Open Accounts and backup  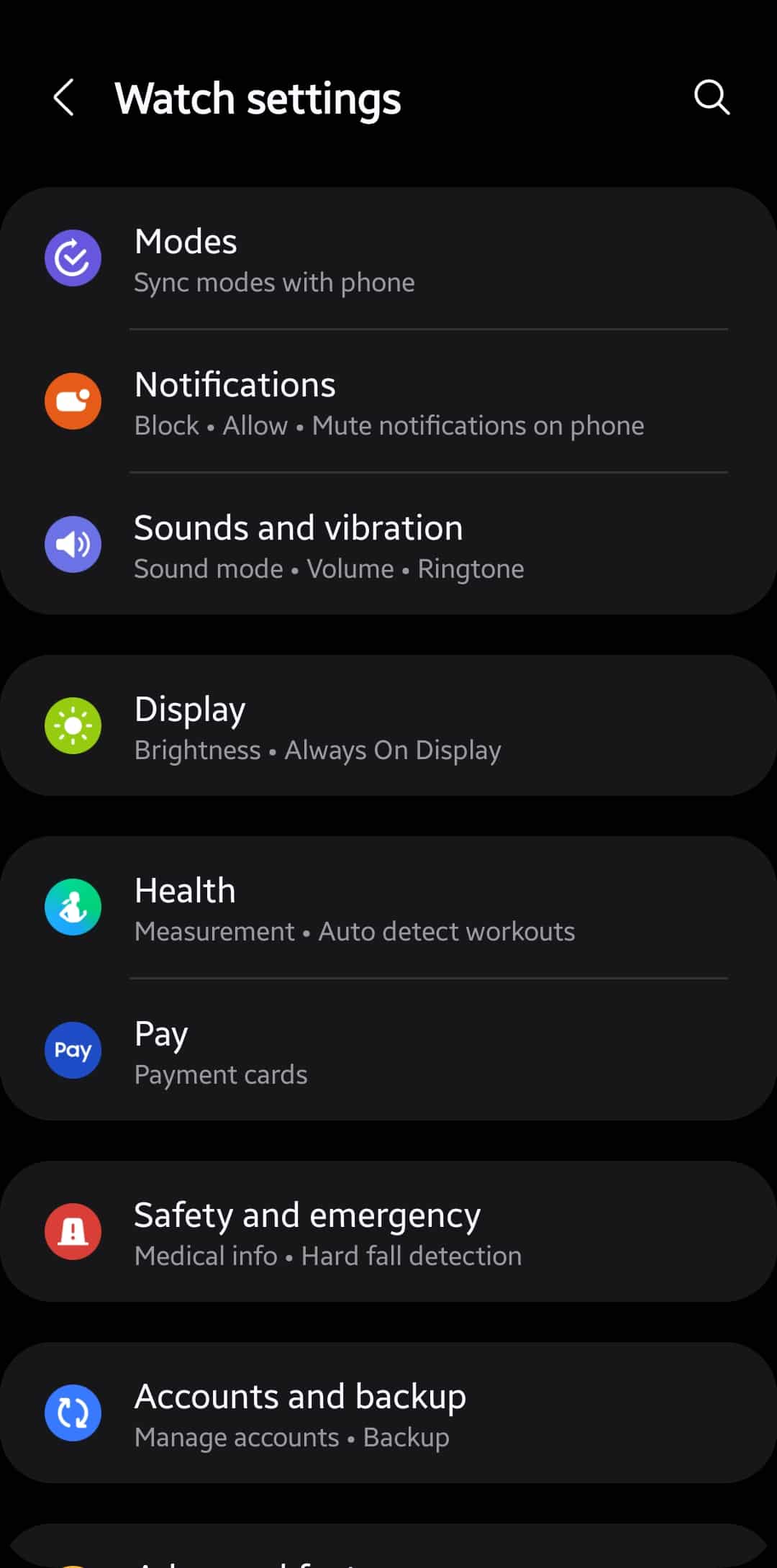pyautogui.click(x=388, y=1413)
